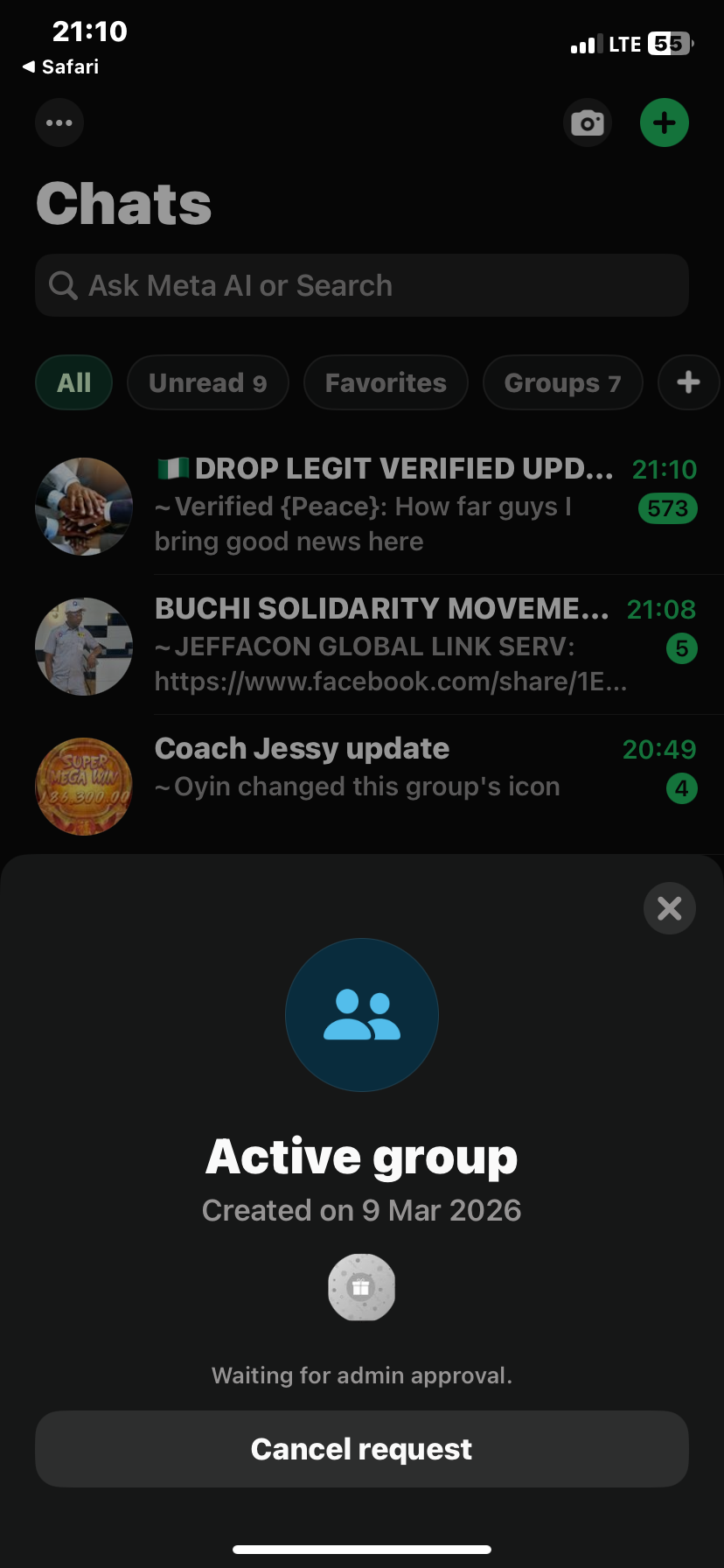Return to Safari via back link
724x1568 pixels.
(x=60, y=66)
